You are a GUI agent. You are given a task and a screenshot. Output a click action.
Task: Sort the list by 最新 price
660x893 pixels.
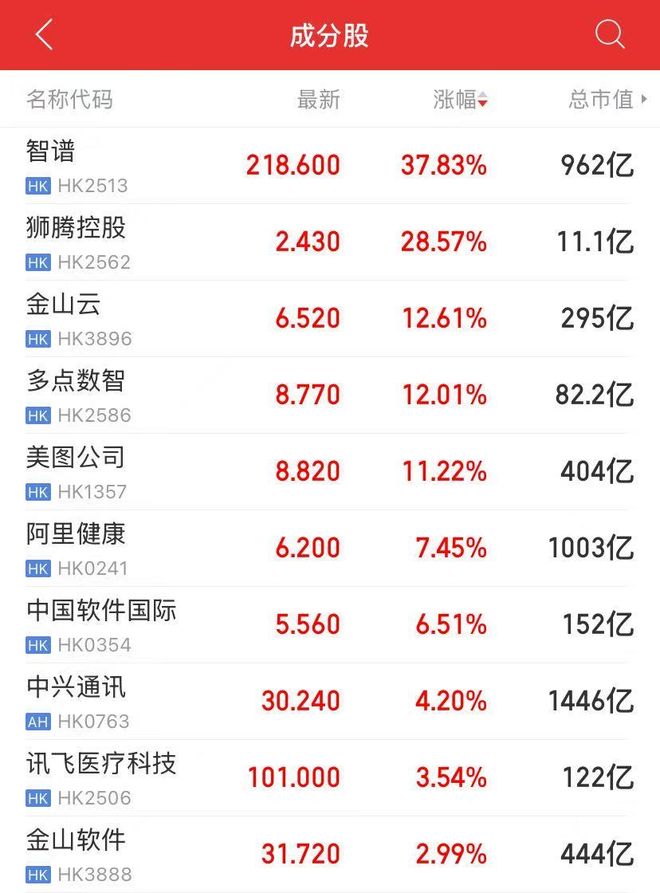pyautogui.click(x=319, y=99)
